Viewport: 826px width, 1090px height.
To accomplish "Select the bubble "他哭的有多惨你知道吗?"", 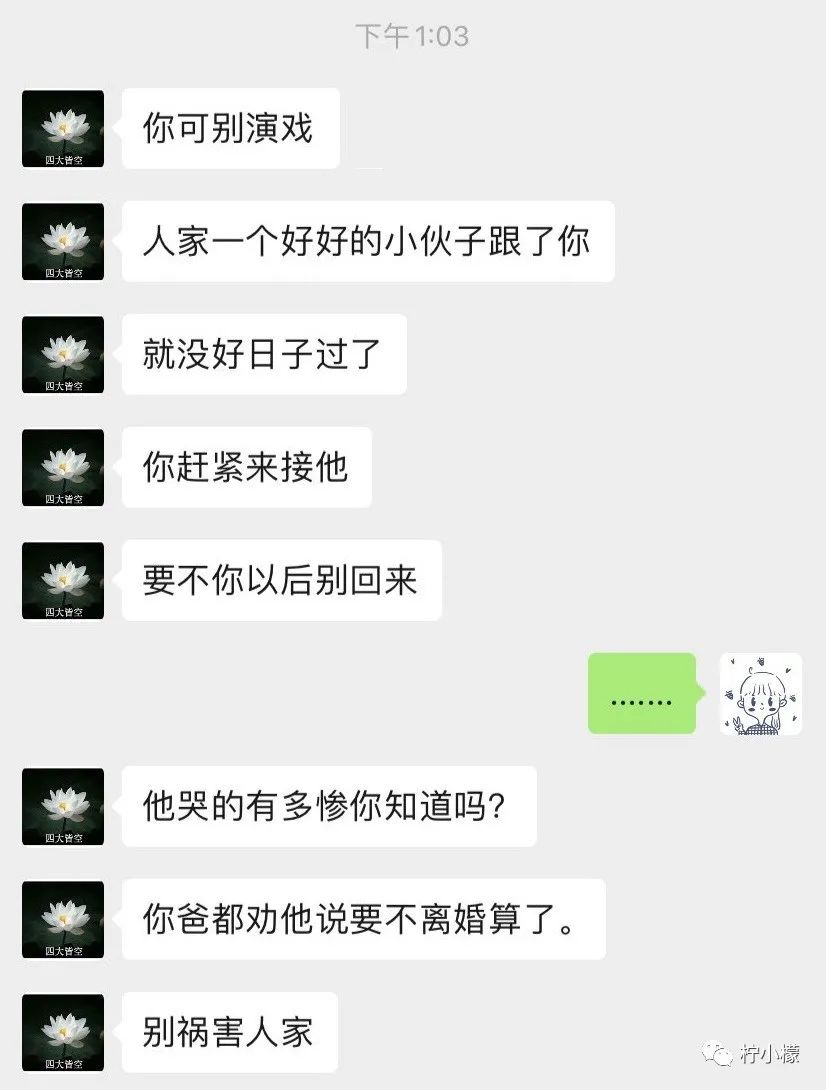I will pyautogui.click(x=329, y=808).
